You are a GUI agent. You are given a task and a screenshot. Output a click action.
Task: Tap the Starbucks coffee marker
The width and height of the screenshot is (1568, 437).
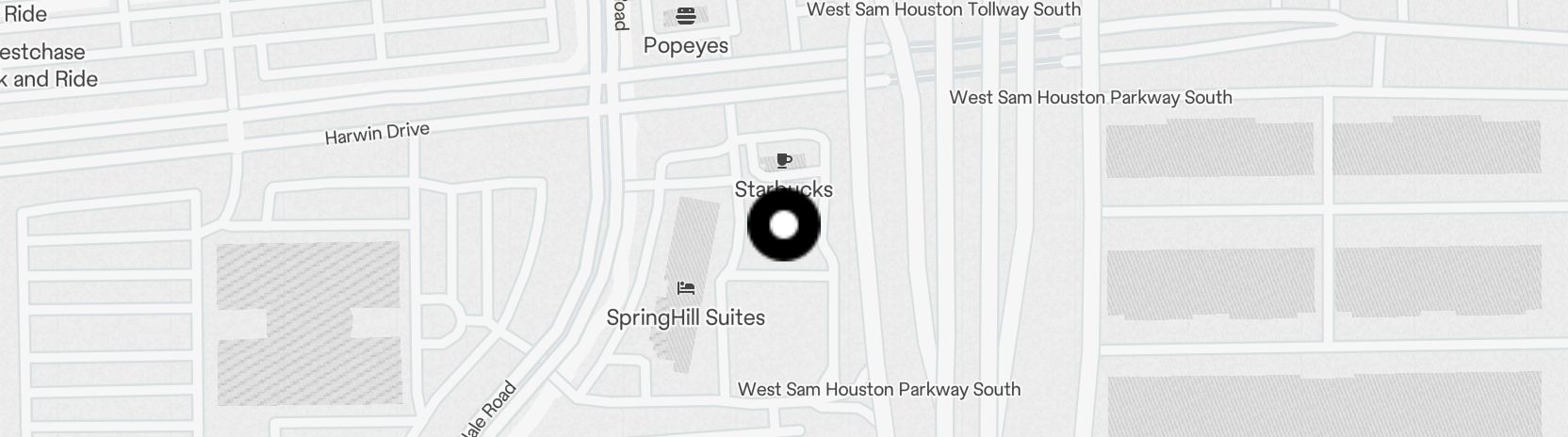click(x=783, y=161)
